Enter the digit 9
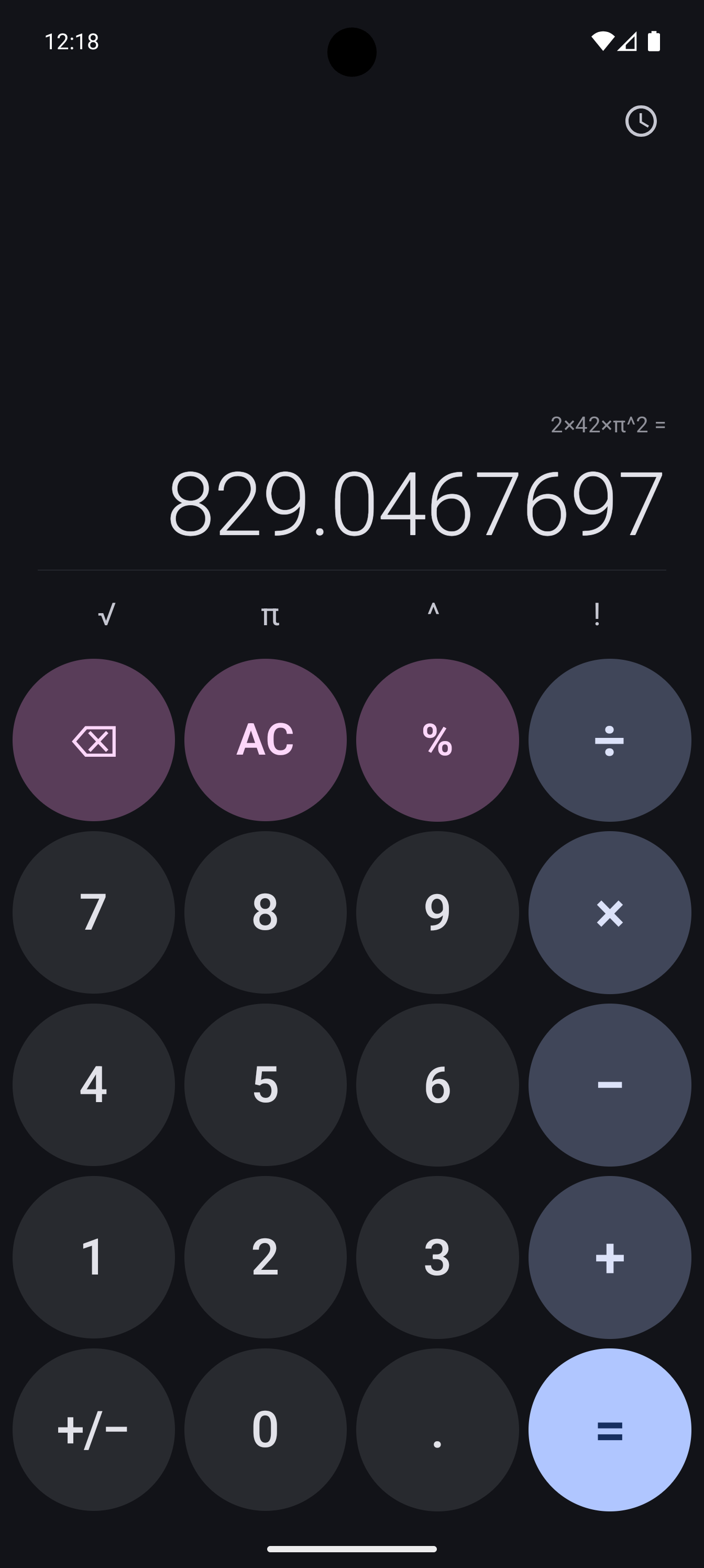 pyautogui.click(x=437, y=912)
